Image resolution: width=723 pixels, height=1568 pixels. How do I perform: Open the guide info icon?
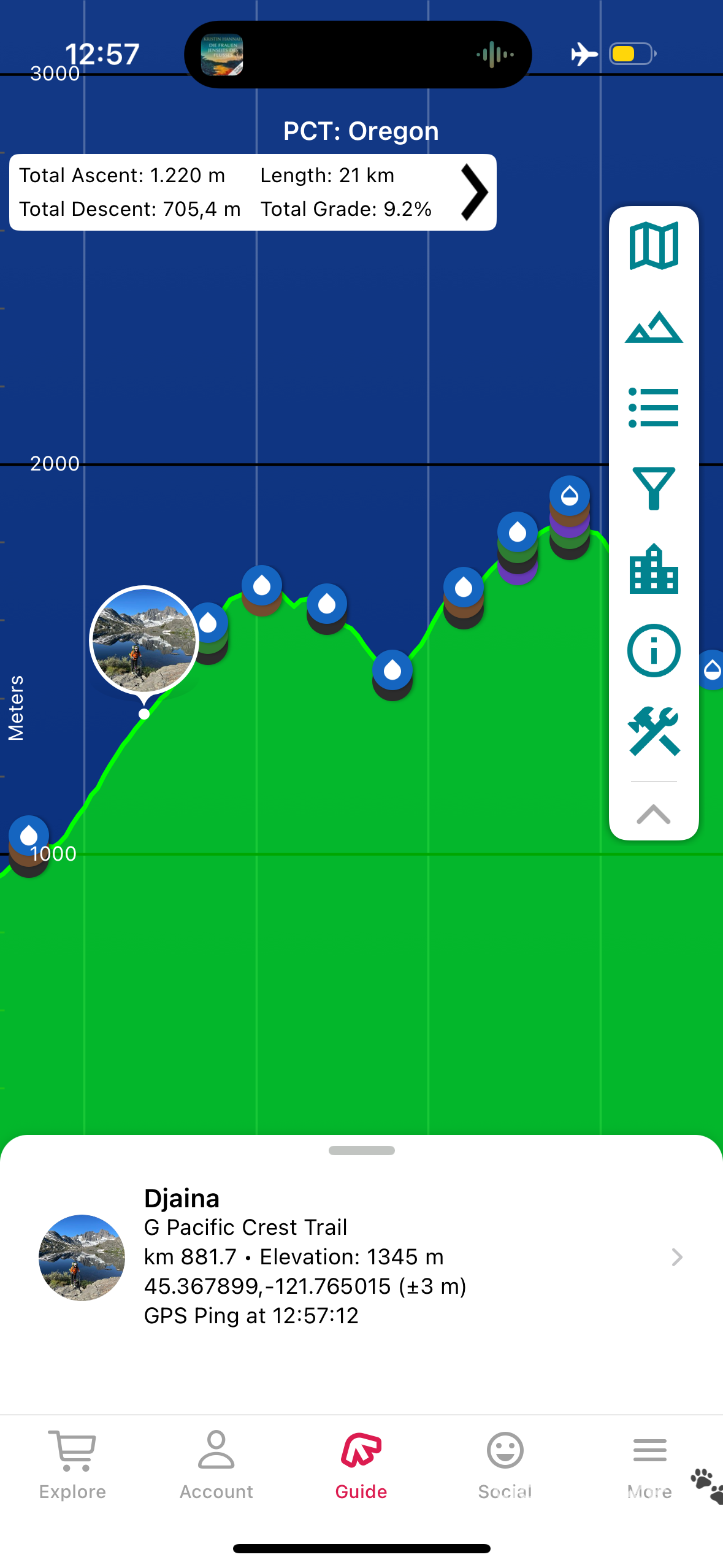654,650
